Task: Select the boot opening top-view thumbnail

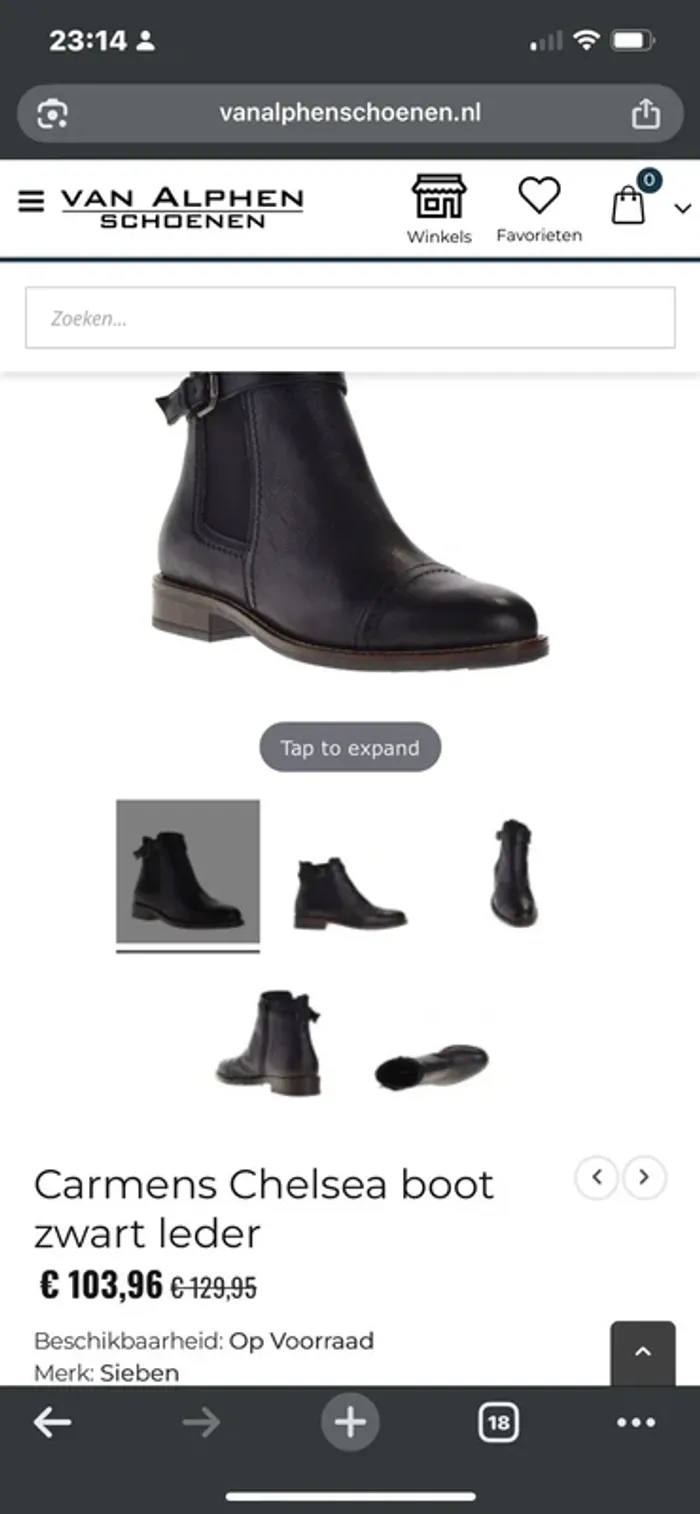Action: pyautogui.click(x=432, y=1066)
